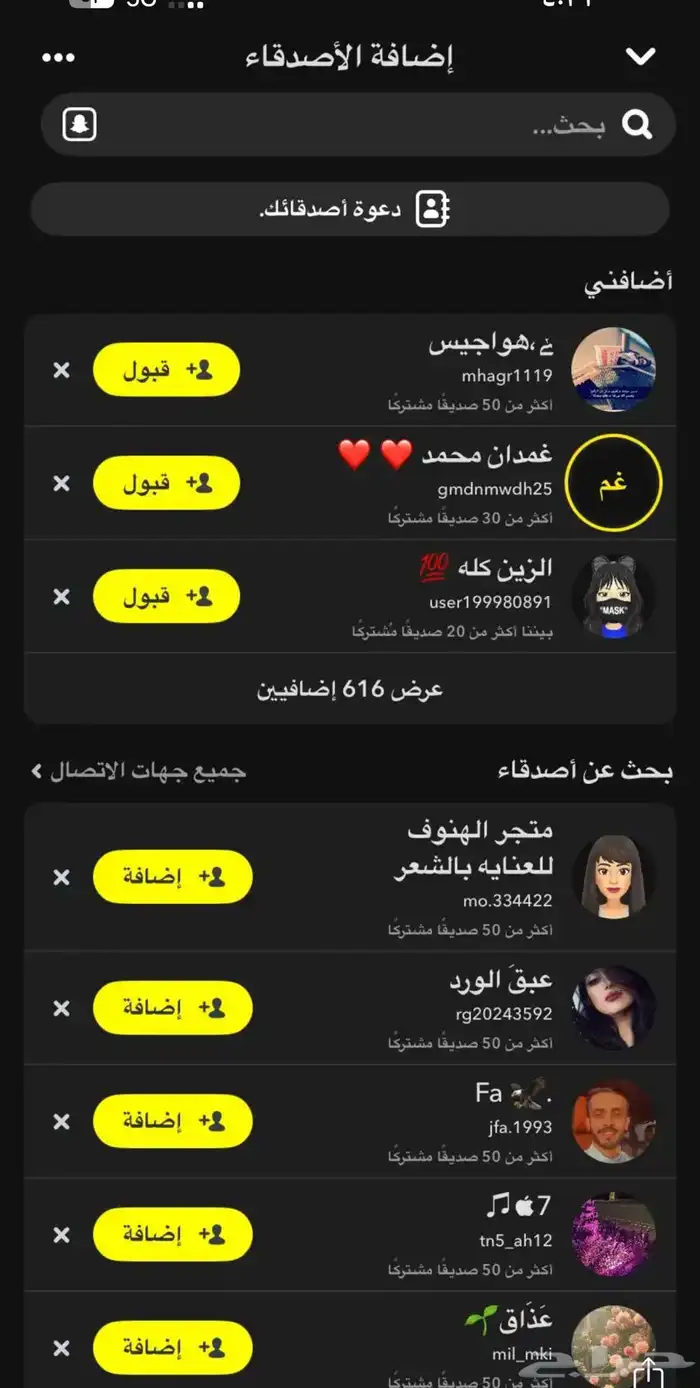
Task: Hide the suggestion for rg20243592
Action: pos(62,1008)
